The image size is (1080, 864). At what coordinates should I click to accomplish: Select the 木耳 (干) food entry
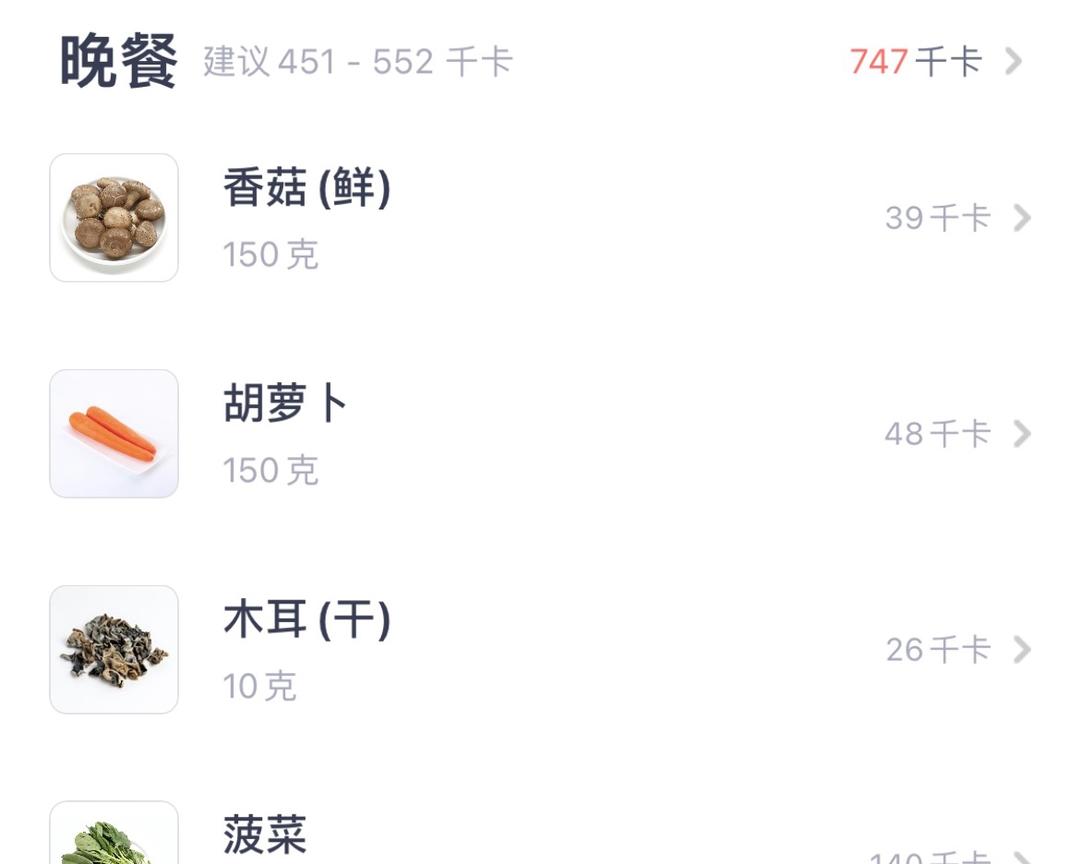tap(540, 650)
